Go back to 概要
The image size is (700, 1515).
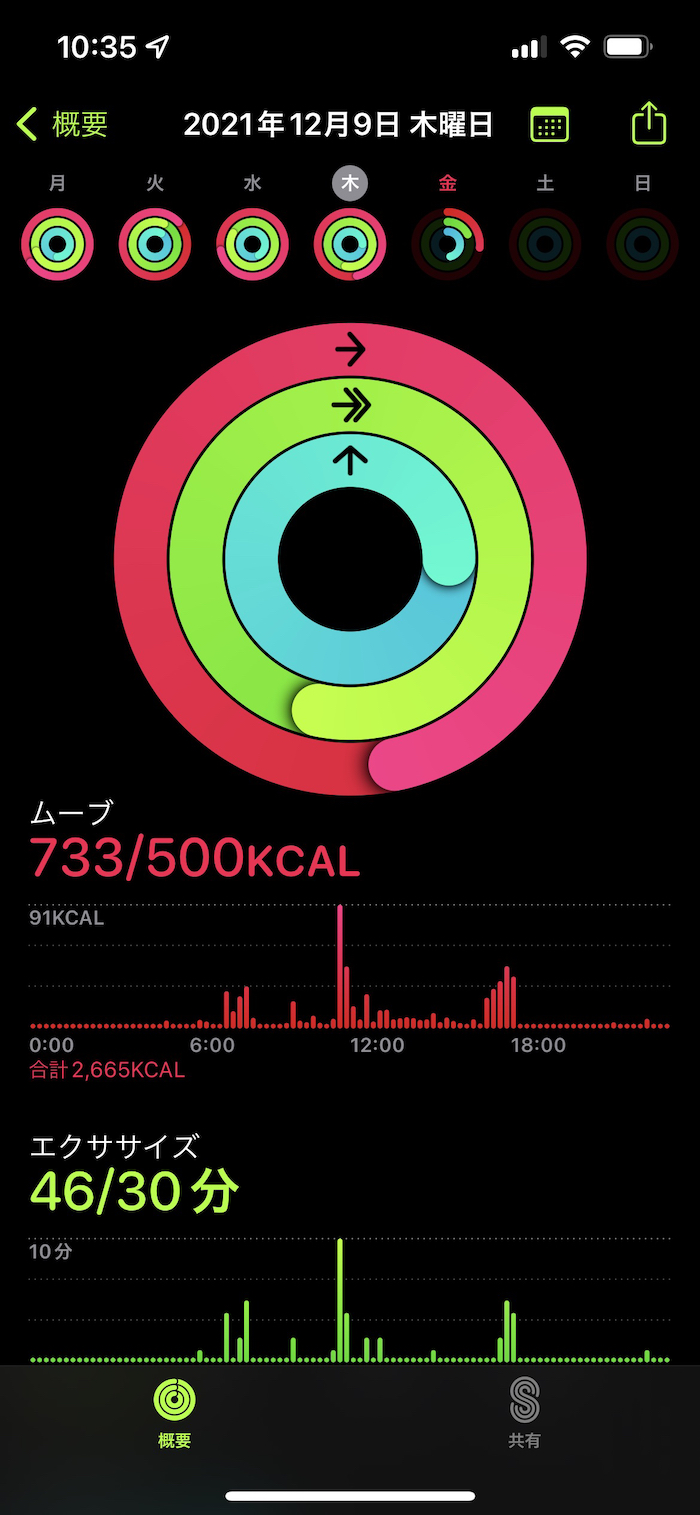62,125
